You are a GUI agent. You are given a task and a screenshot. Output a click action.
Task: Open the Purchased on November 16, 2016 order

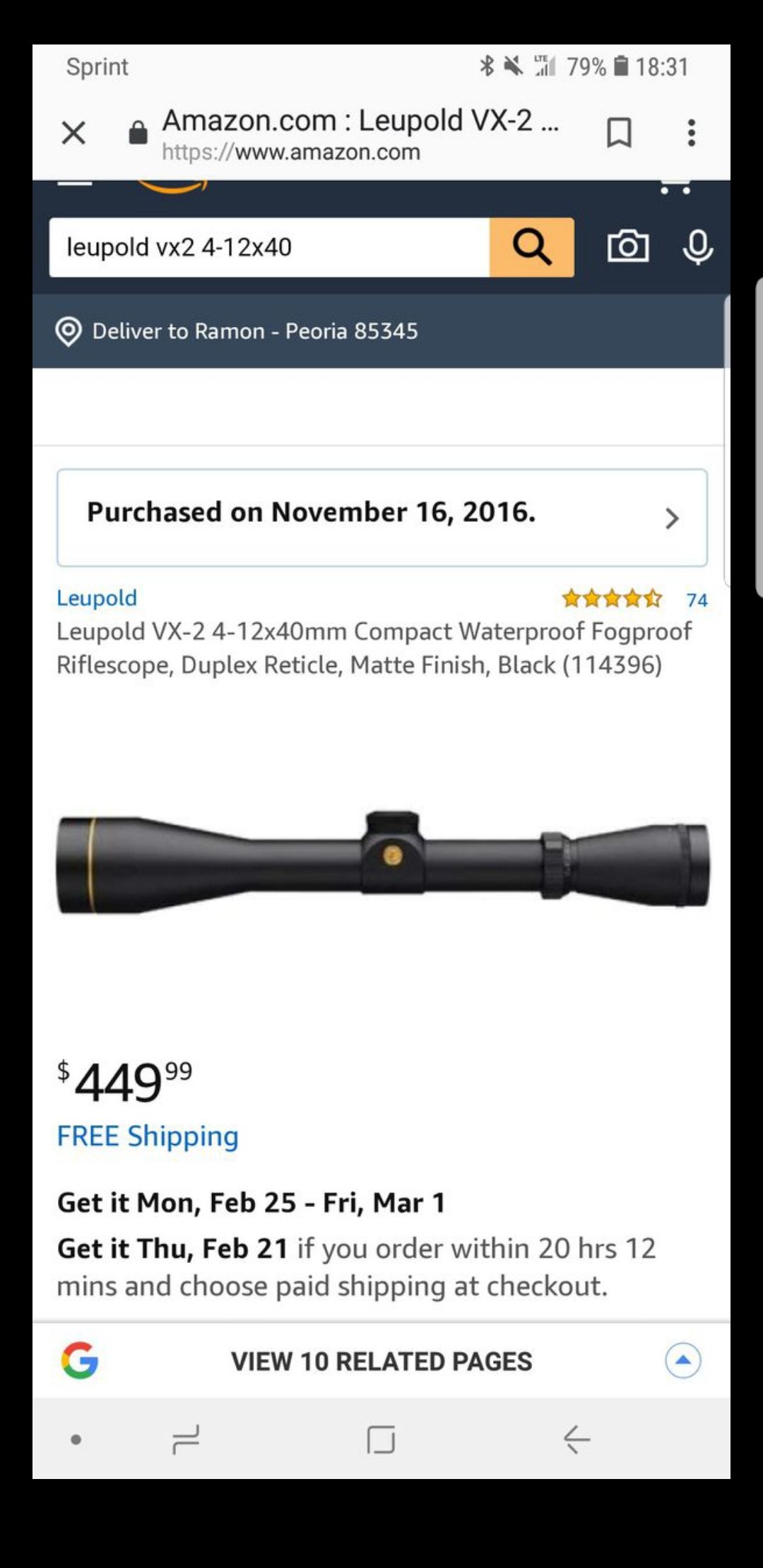381,517
